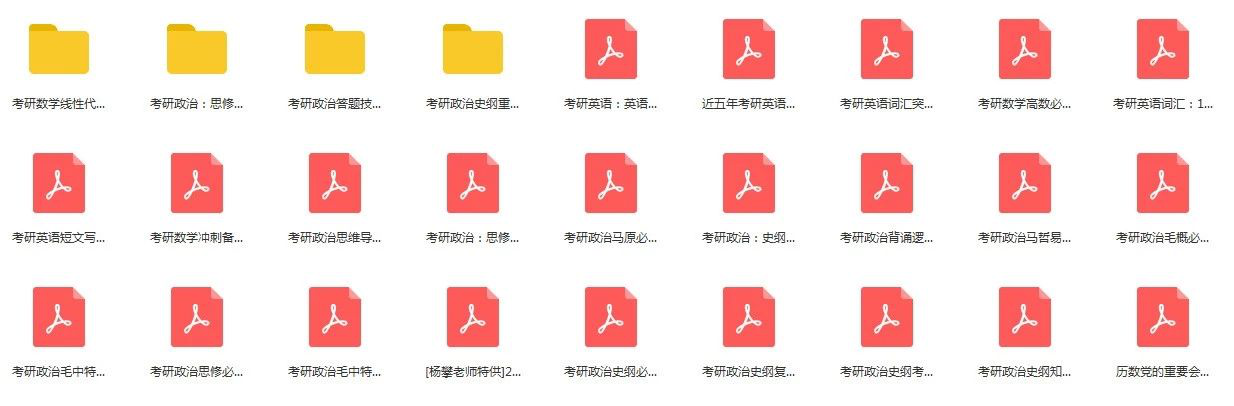The image size is (1234, 406).
Task: Open the 考研英语：英语 PDF file
Action: click(x=610, y=49)
